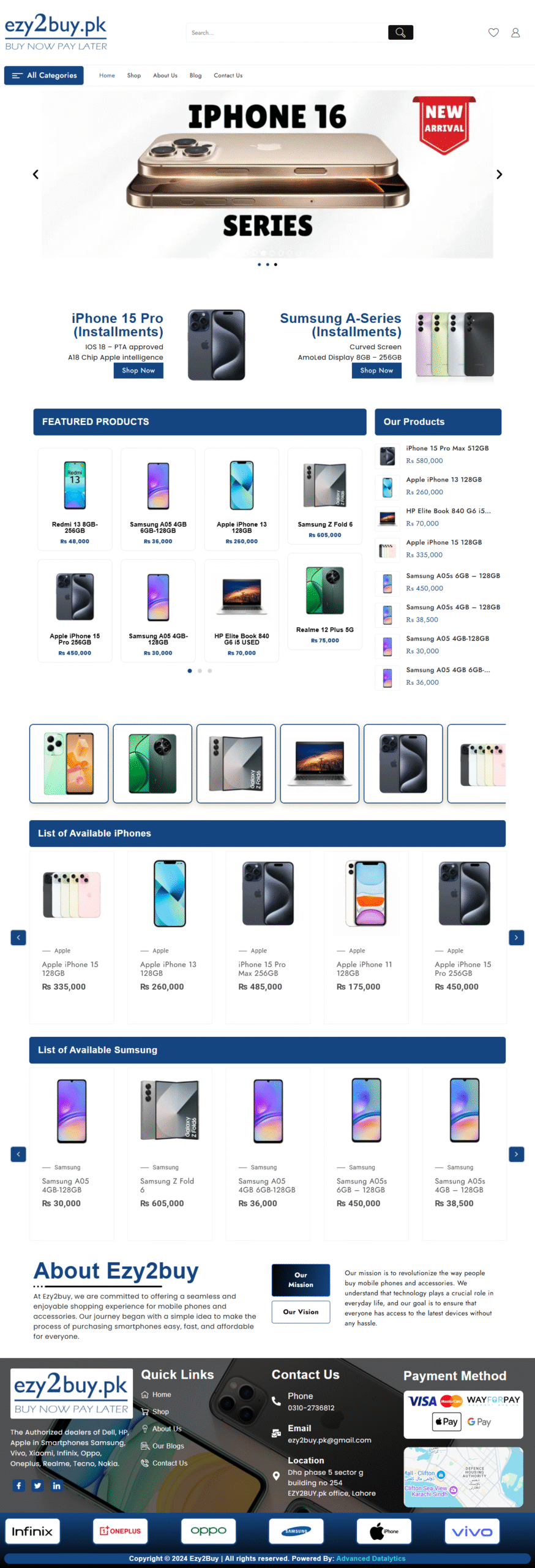Open the Facebook social icon
The image size is (535, 1568).
click(19, 1486)
